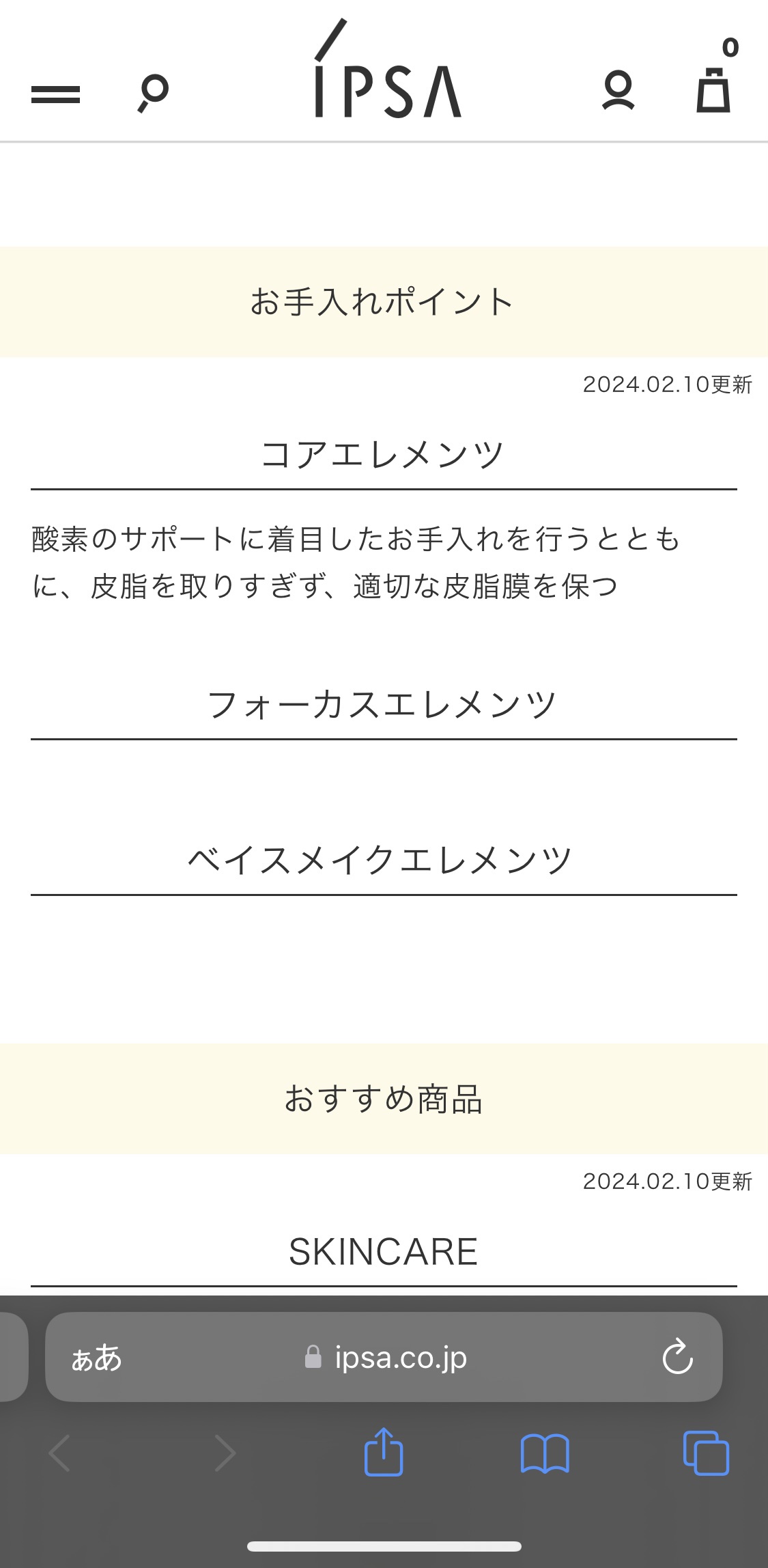The image size is (768, 1568).
Task: Open the account profile icon
Action: click(618, 90)
